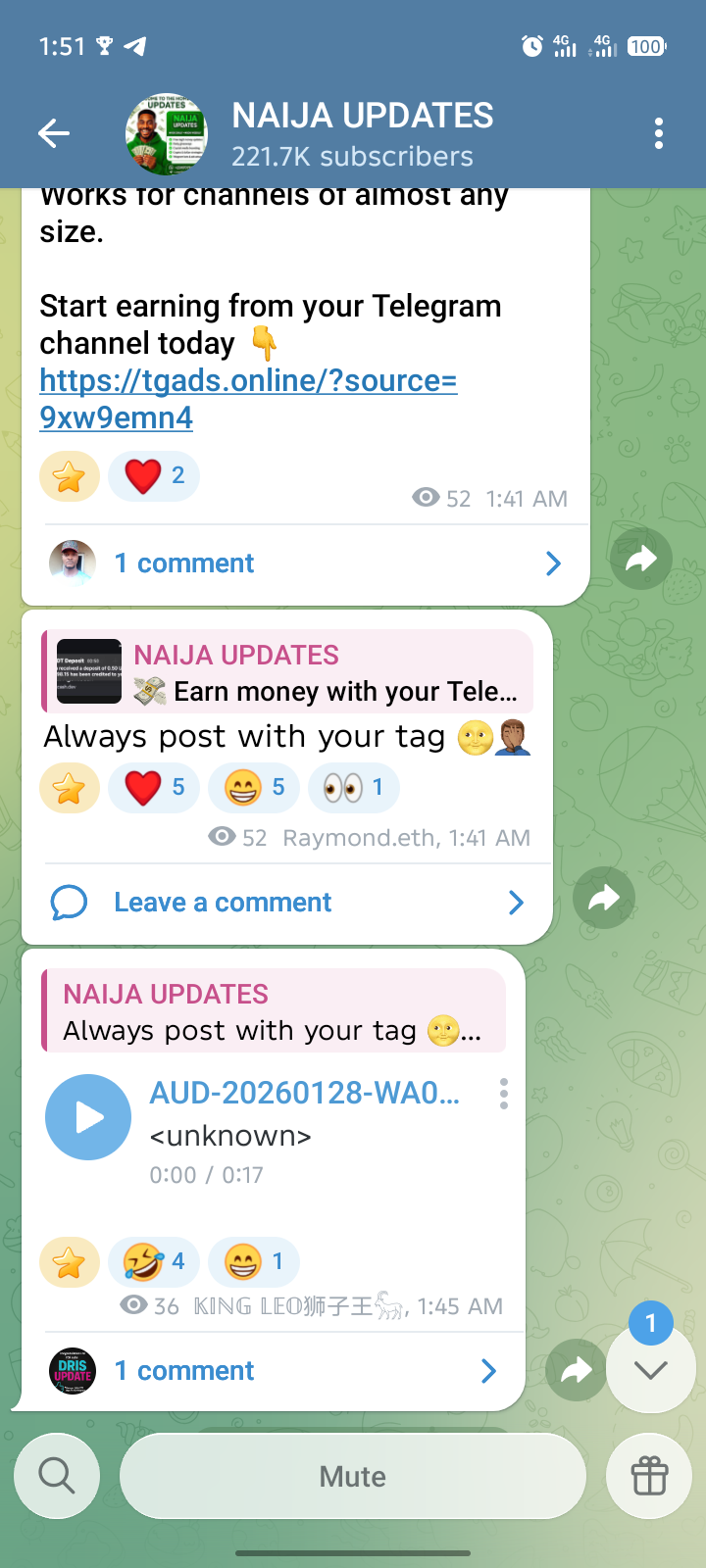Viewport: 706px width, 1568px height.
Task: Tap the eyes reaction showing 1
Action: [354, 788]
